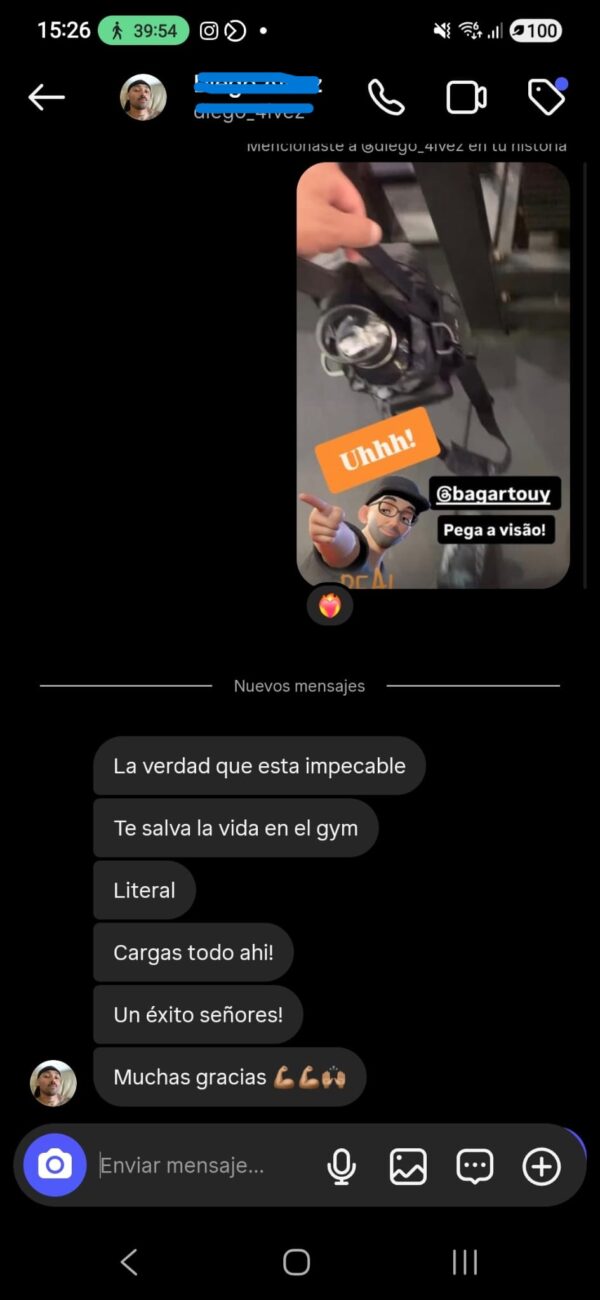
Task: Open the camera to send a photo
Action: 55,1165
